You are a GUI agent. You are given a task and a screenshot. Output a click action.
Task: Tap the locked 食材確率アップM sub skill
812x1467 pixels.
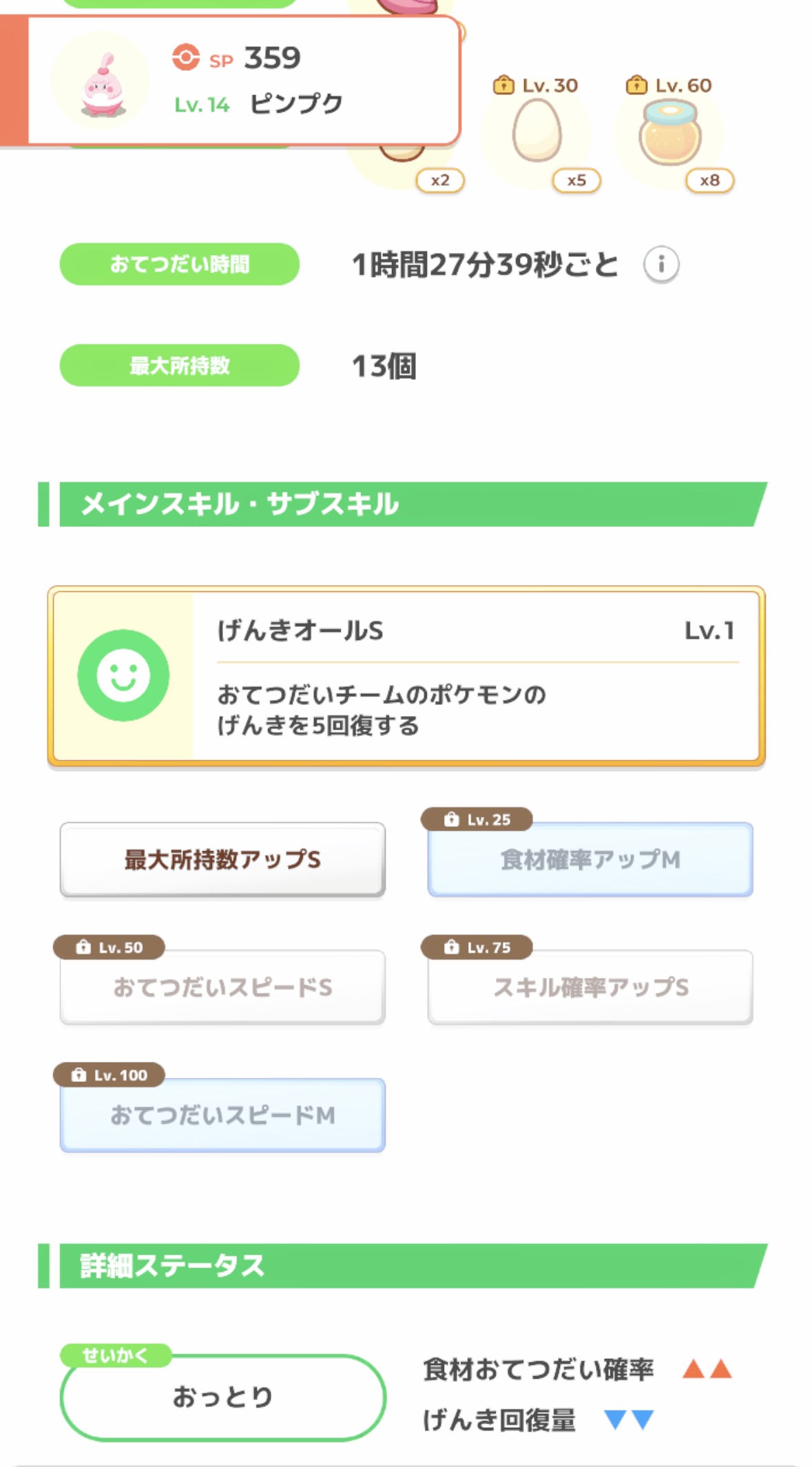point(590,859)
